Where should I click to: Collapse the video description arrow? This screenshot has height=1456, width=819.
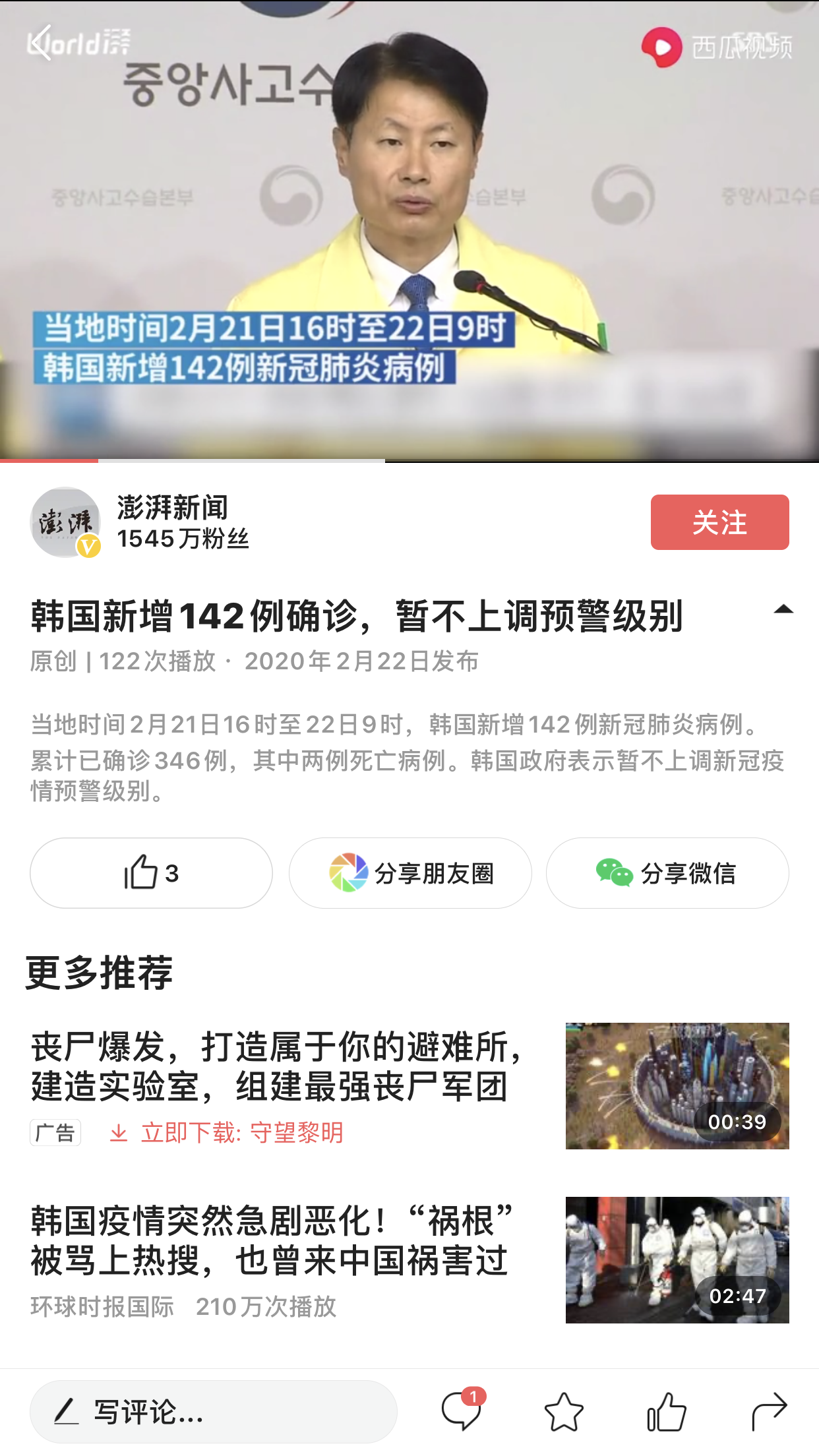783,610
